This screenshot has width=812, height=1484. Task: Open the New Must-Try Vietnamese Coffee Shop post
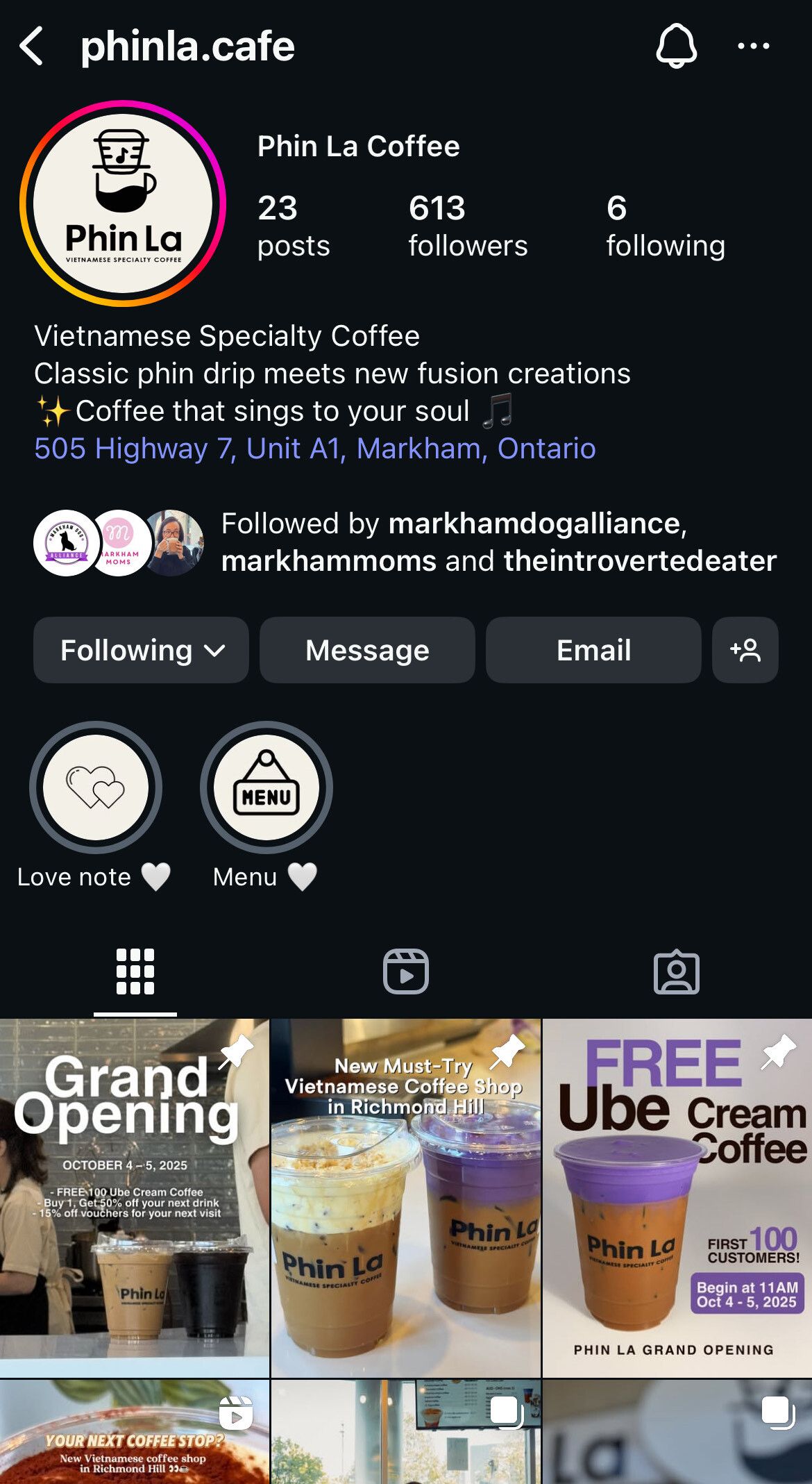point(405,1198)
